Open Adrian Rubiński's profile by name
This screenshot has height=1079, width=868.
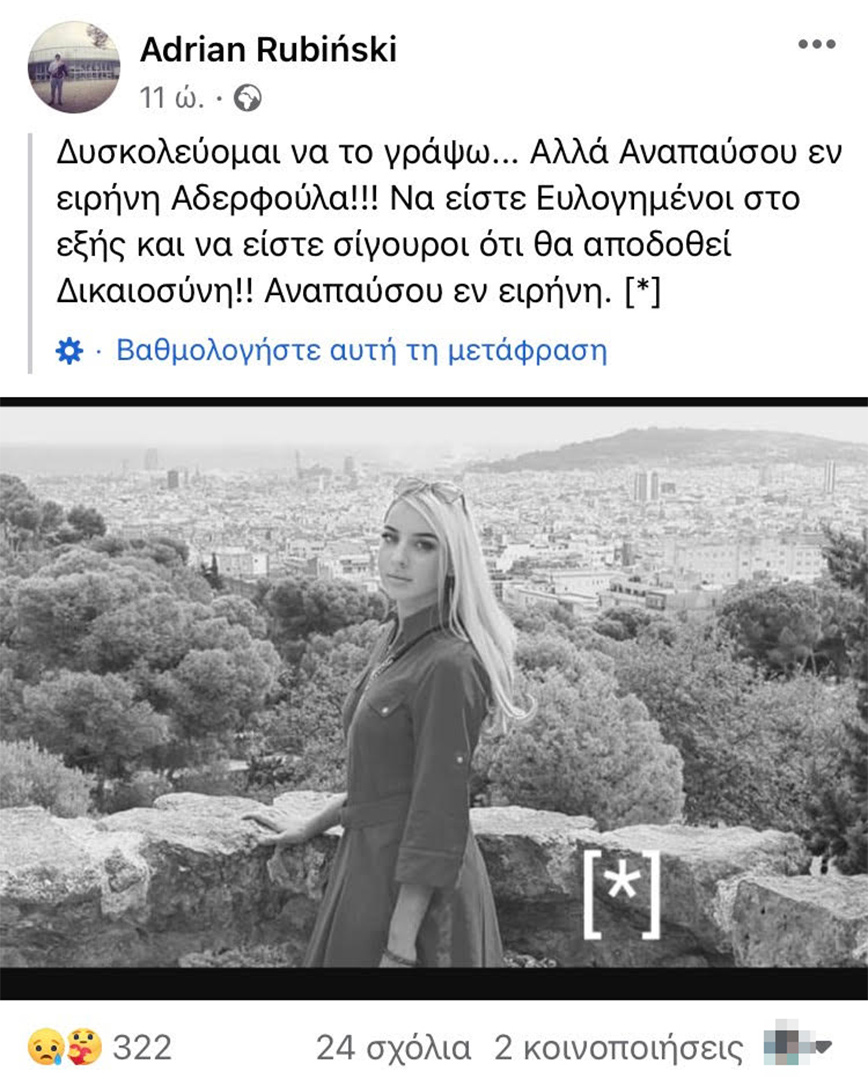[268, 48]
